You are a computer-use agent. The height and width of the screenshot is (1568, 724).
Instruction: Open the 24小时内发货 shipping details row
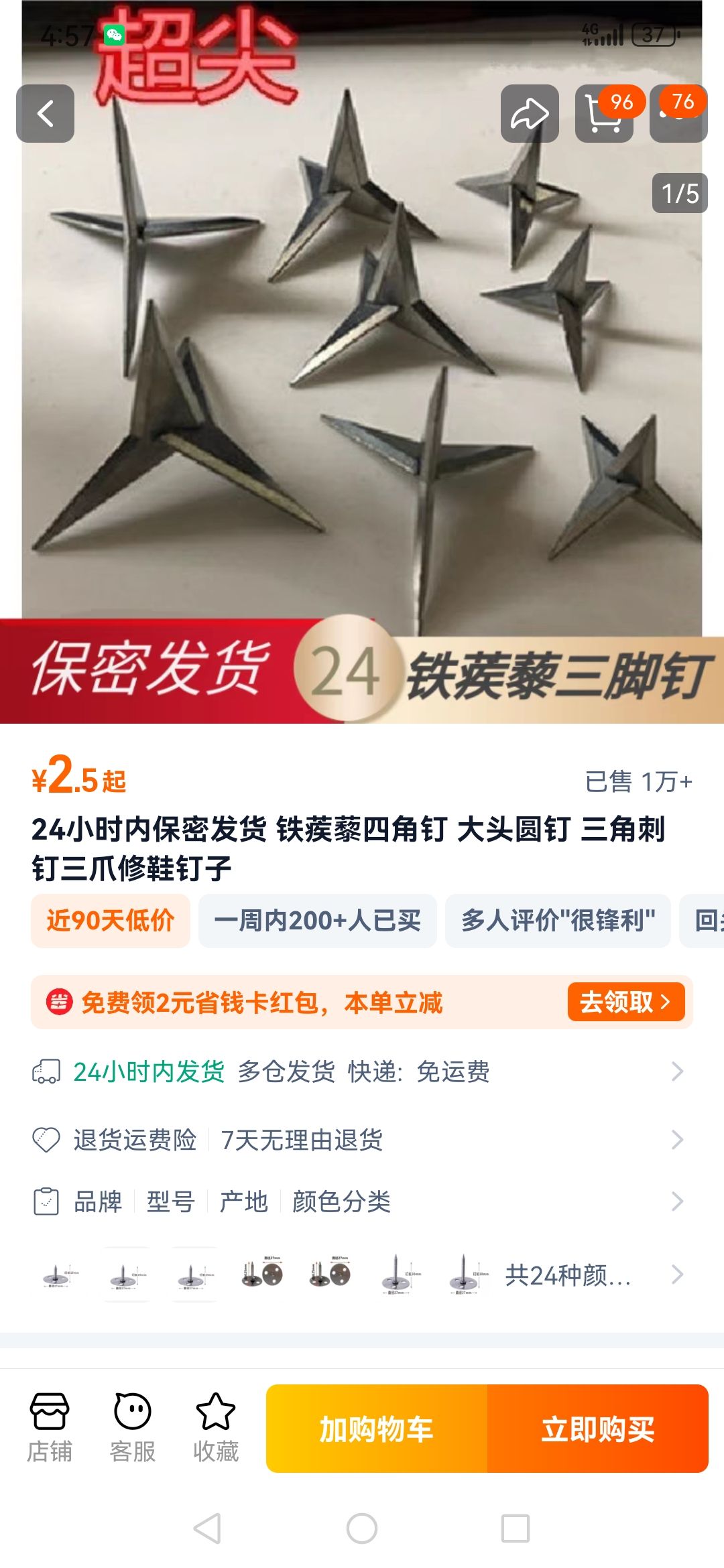362,1071
